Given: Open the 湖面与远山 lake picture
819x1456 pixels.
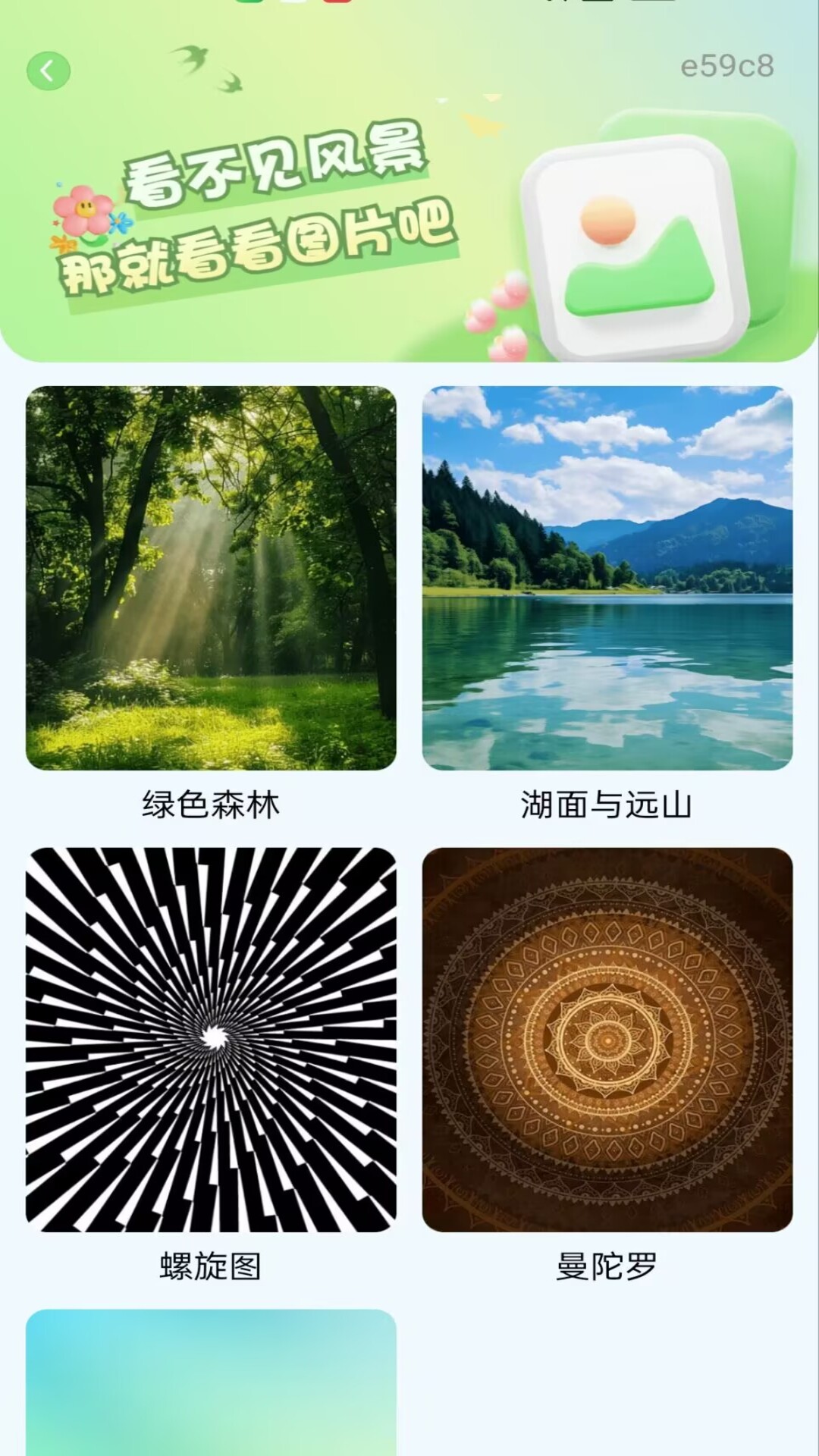Looking at the screenshot, I should click(607, 578).
